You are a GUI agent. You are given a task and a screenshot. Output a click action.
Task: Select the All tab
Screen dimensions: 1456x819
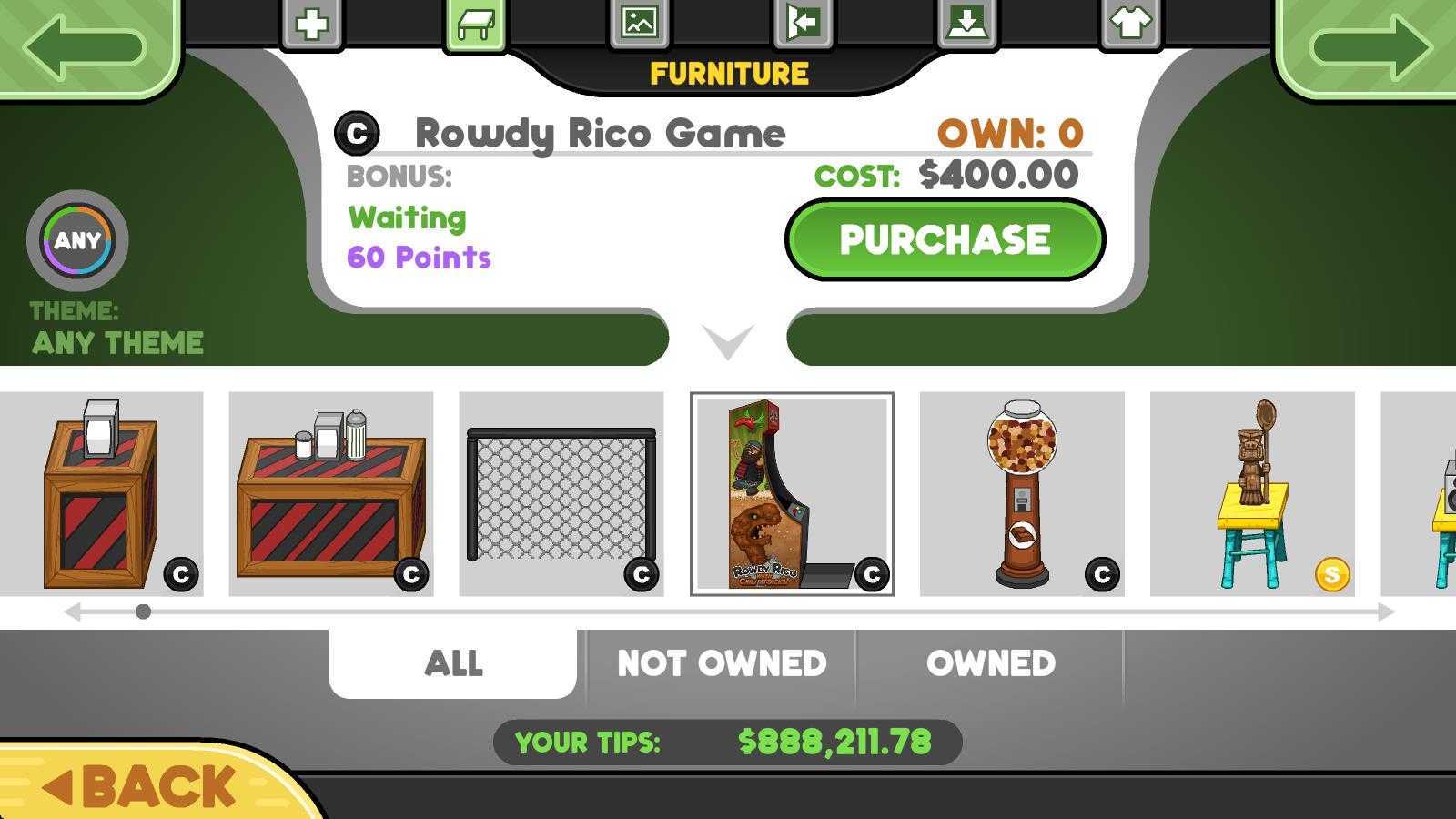(x=453, y=663)
